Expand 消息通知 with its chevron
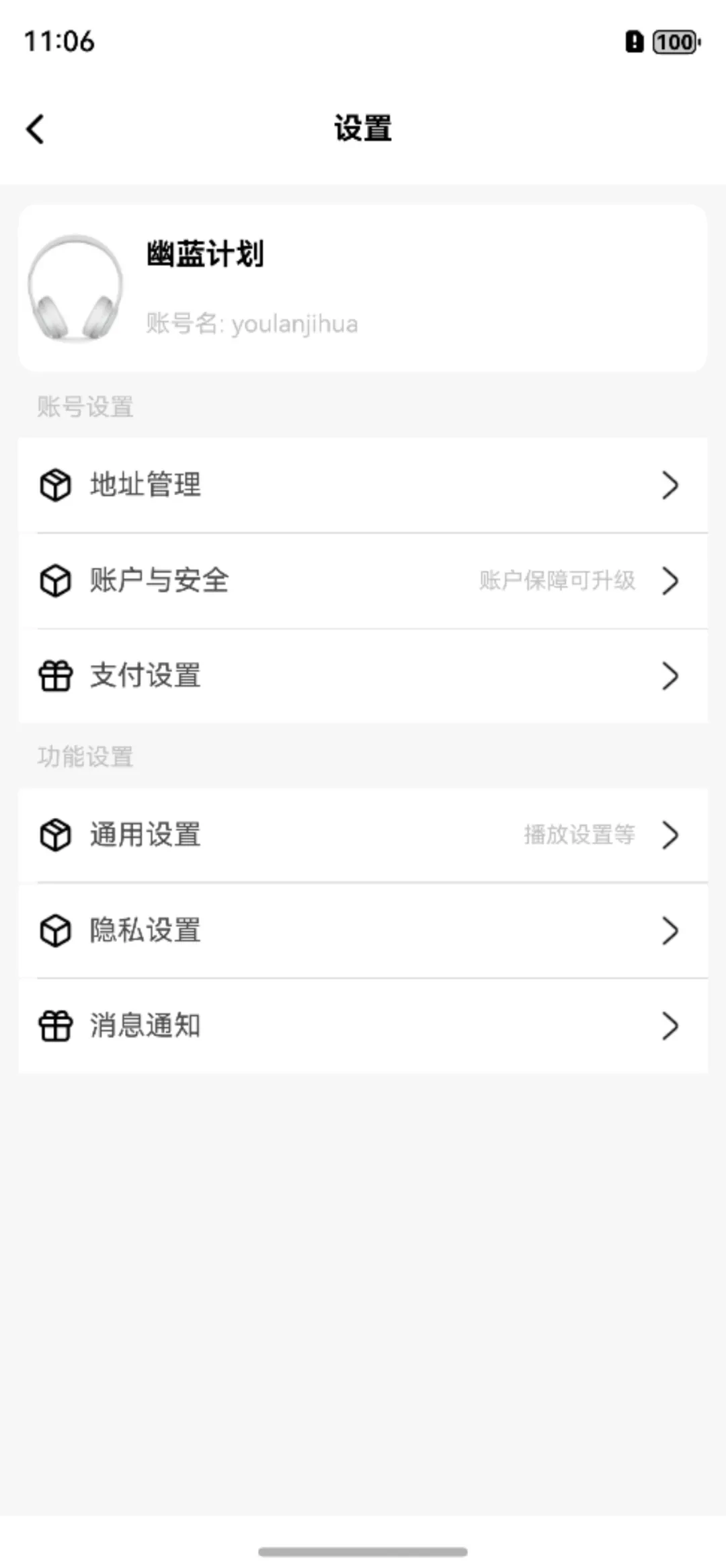The height and width of the screenshot is (1568, 726). (669, 1025)
